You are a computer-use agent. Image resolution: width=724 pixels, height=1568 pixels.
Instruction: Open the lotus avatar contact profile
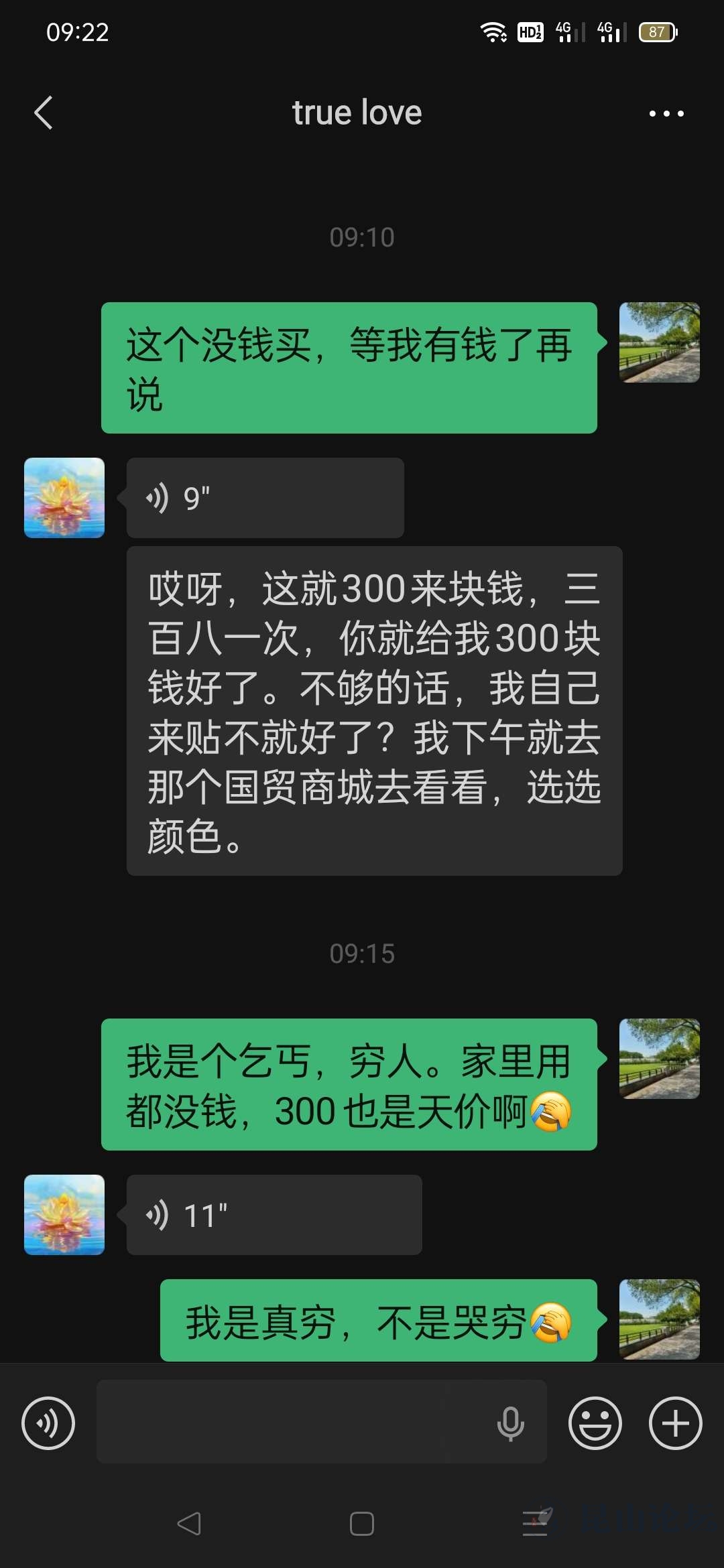pos(64,498)
